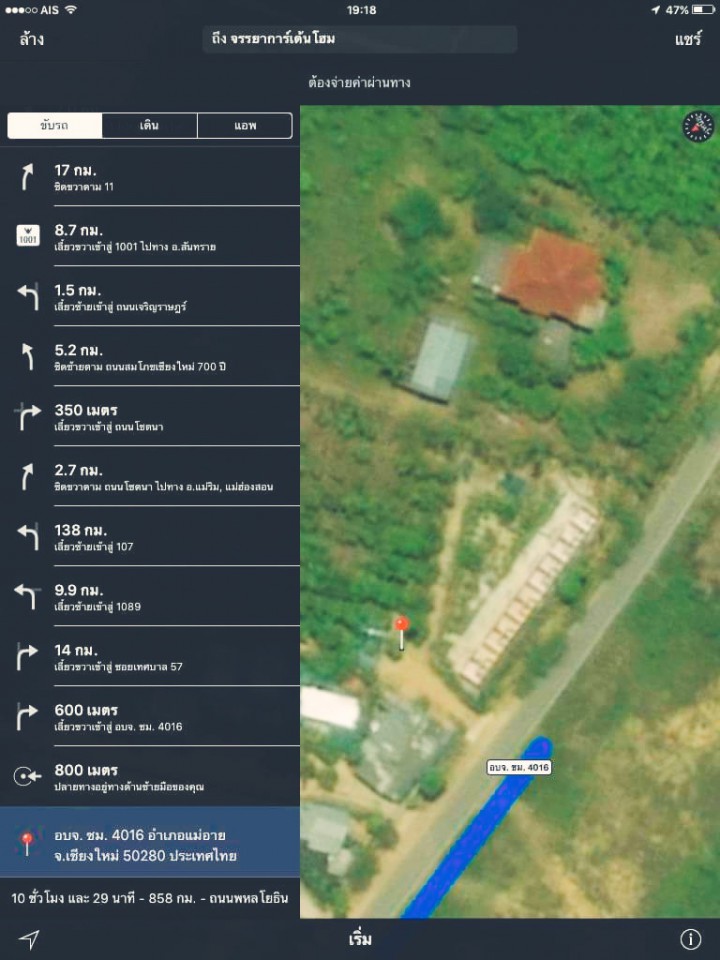This screenshot has width=720, height=960.
Task: Tap เริ่ม to start navigation
Action: point(360,939)
